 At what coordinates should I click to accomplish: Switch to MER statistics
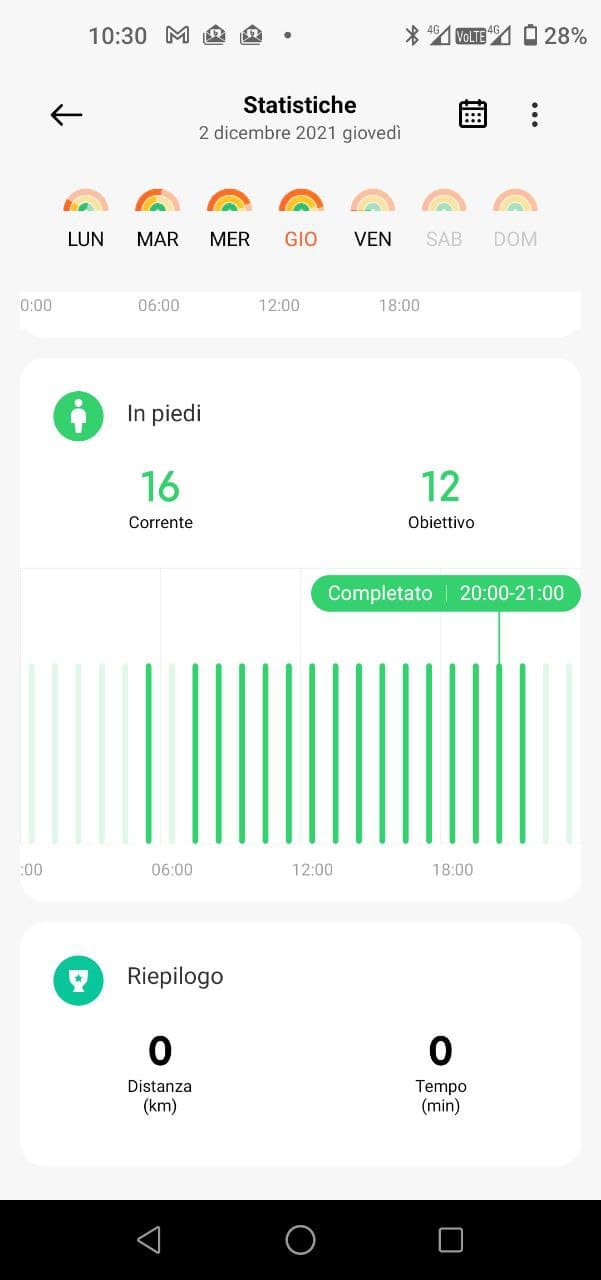coord(229,219)
